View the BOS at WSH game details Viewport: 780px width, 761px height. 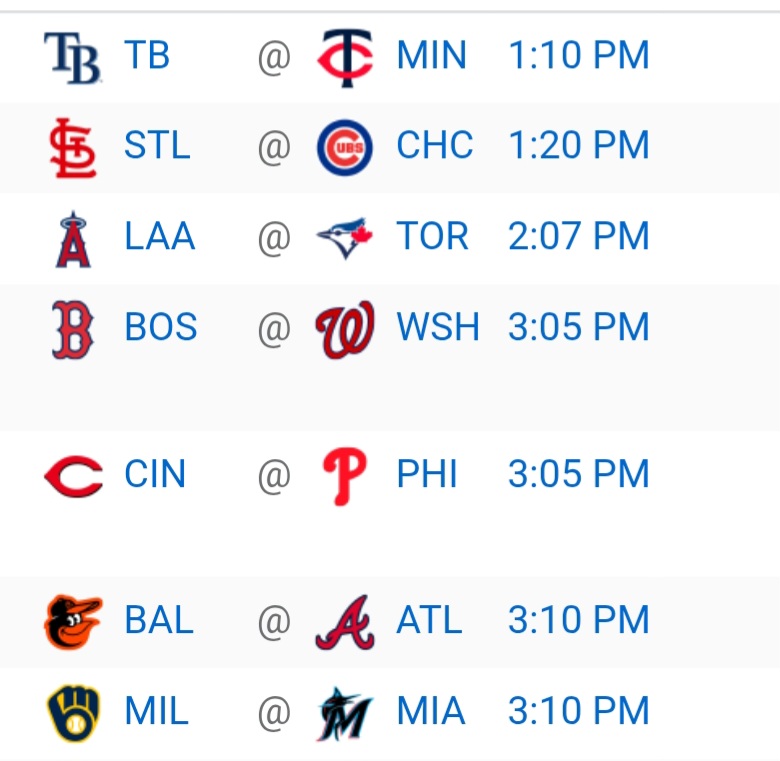pyautogui.click(x=390, y=328)
